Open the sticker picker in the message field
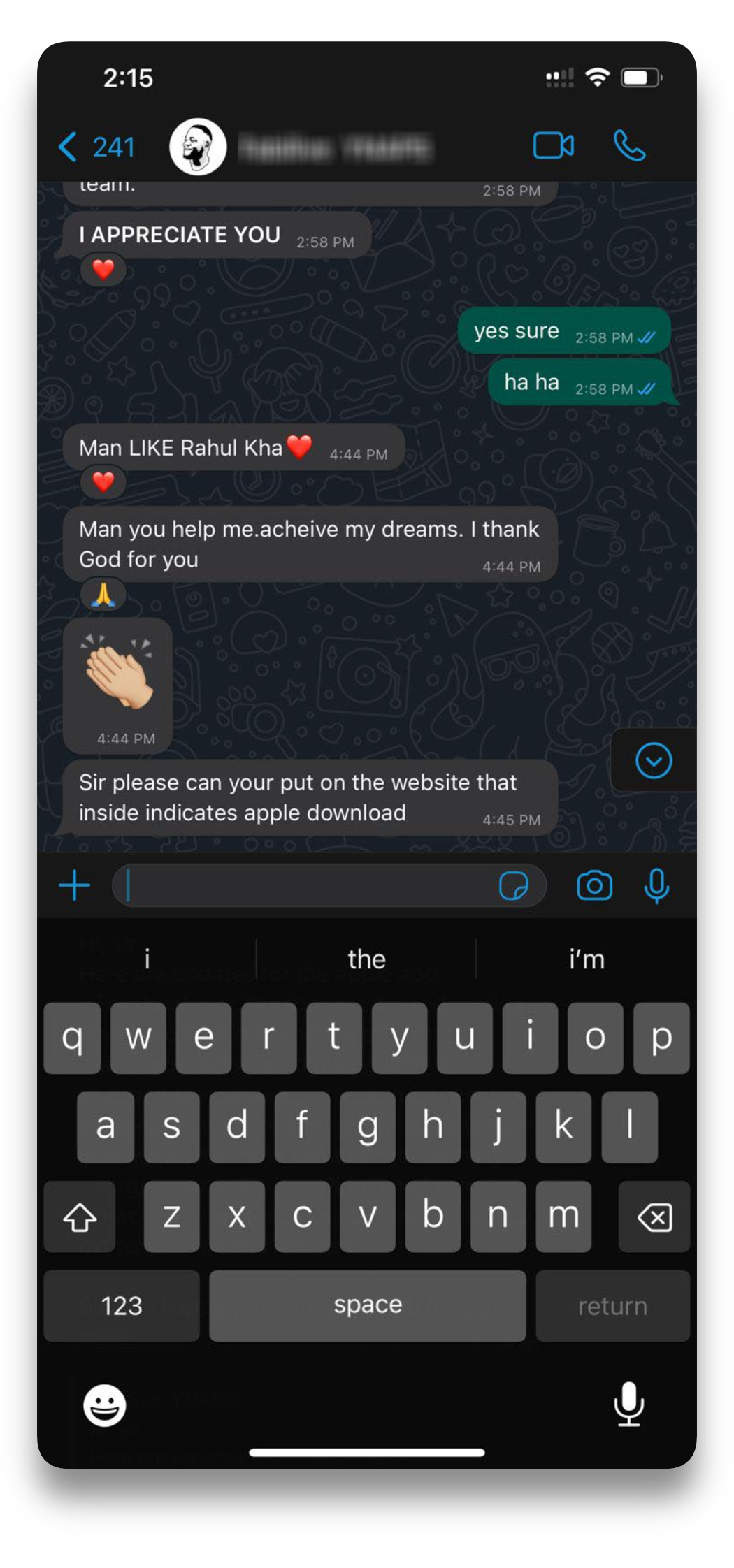 click(514, 886)
